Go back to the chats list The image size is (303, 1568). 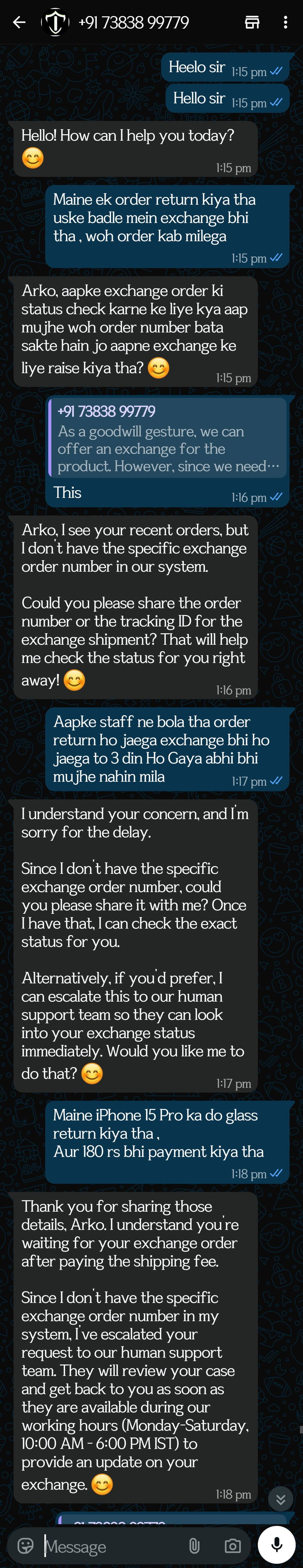(x=19, y=23)
